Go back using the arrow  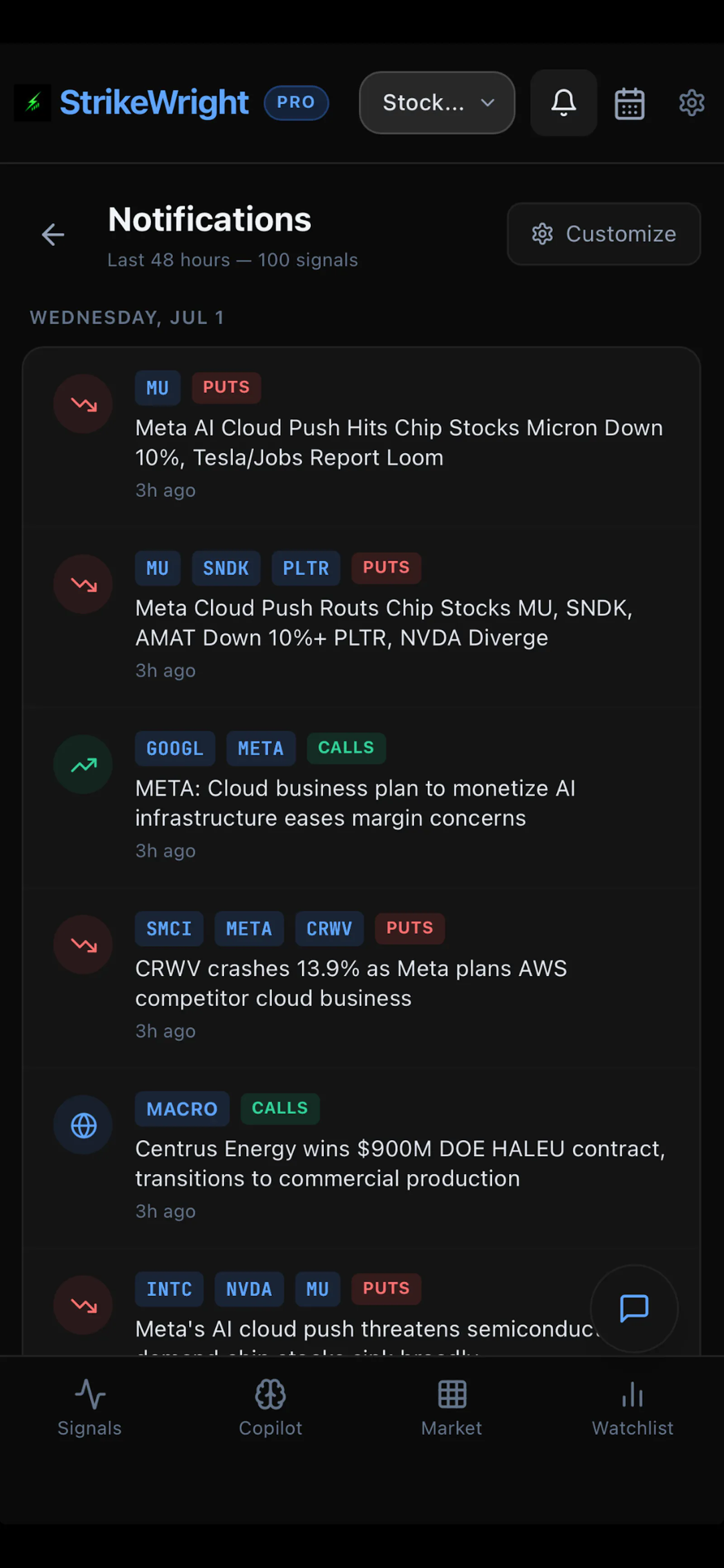click(53, 235)
